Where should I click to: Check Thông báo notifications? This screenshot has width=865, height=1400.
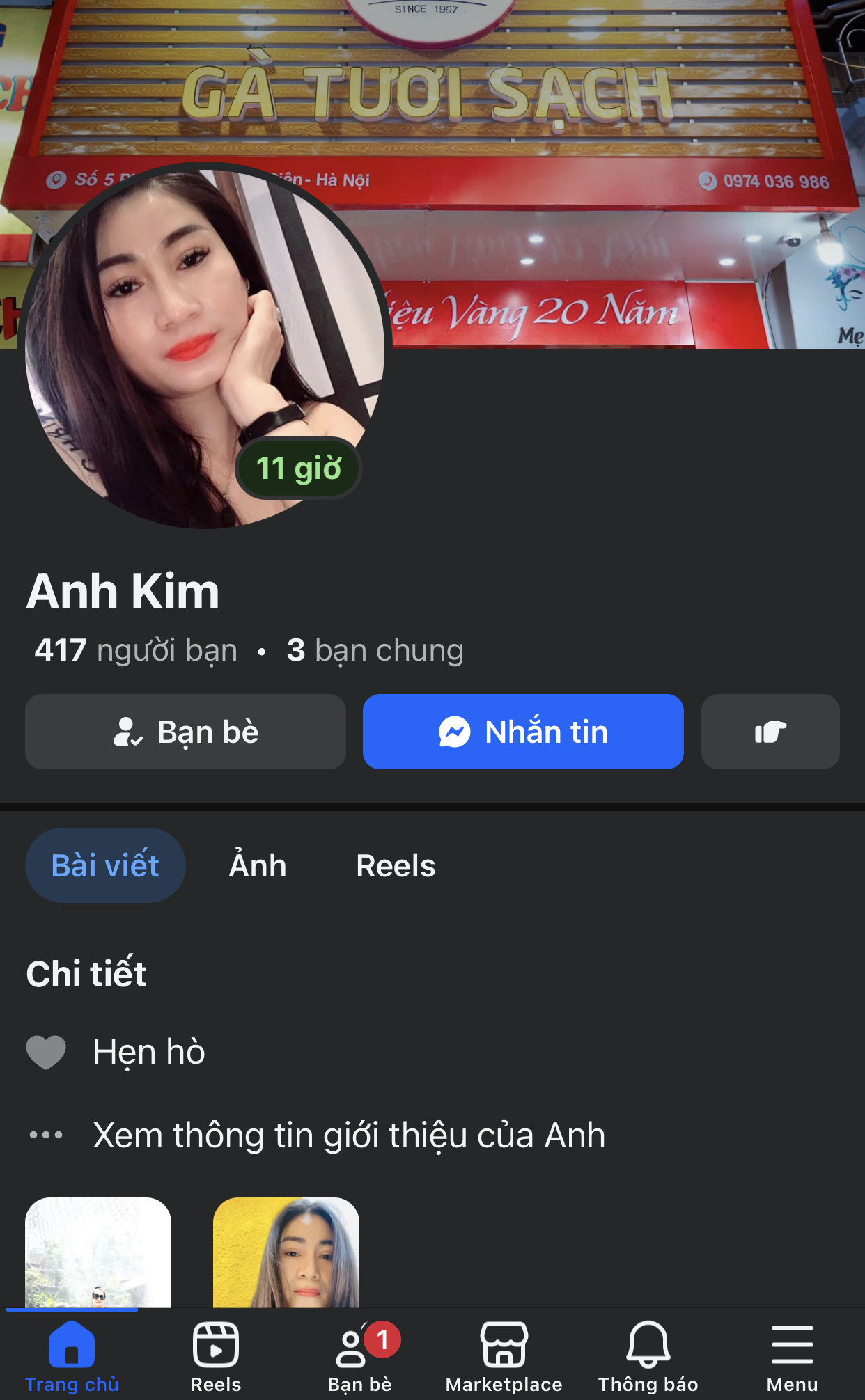(x=648, y=1356)
